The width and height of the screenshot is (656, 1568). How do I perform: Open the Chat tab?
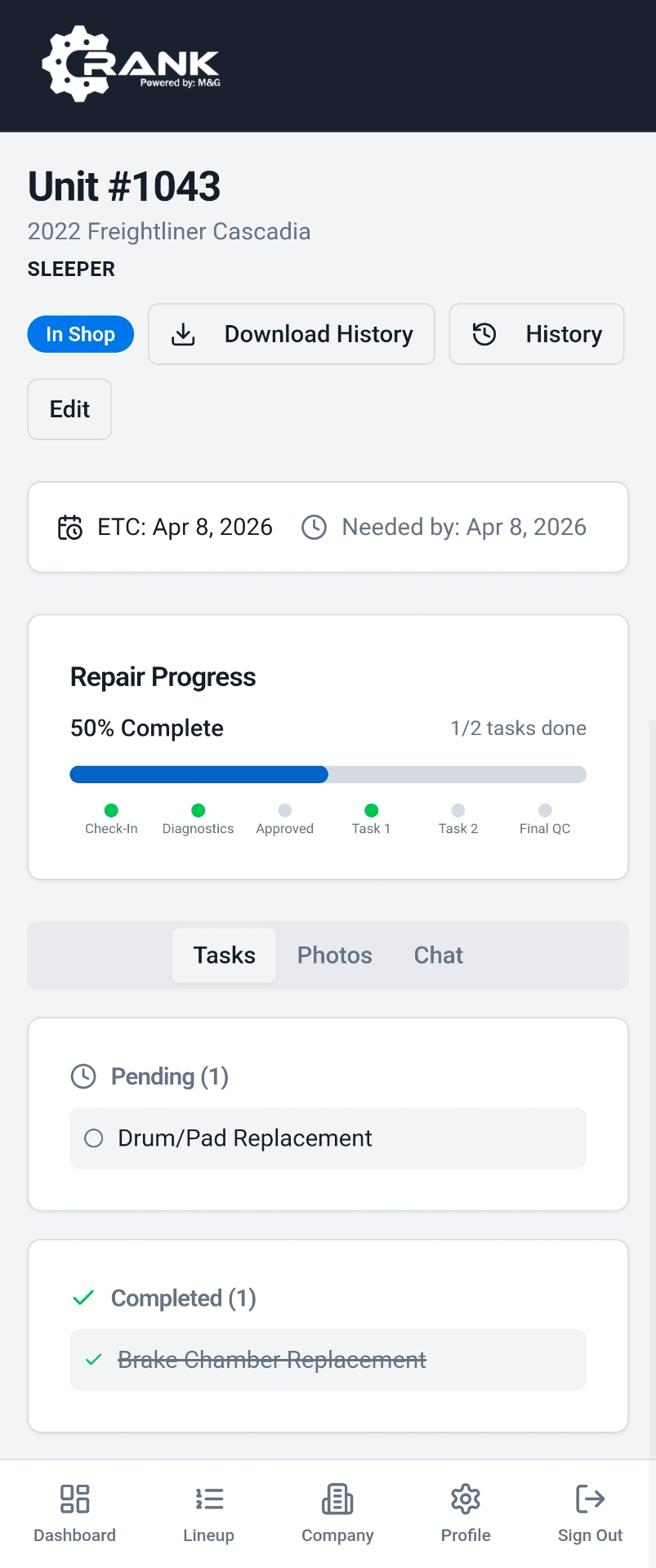[438, 955]
